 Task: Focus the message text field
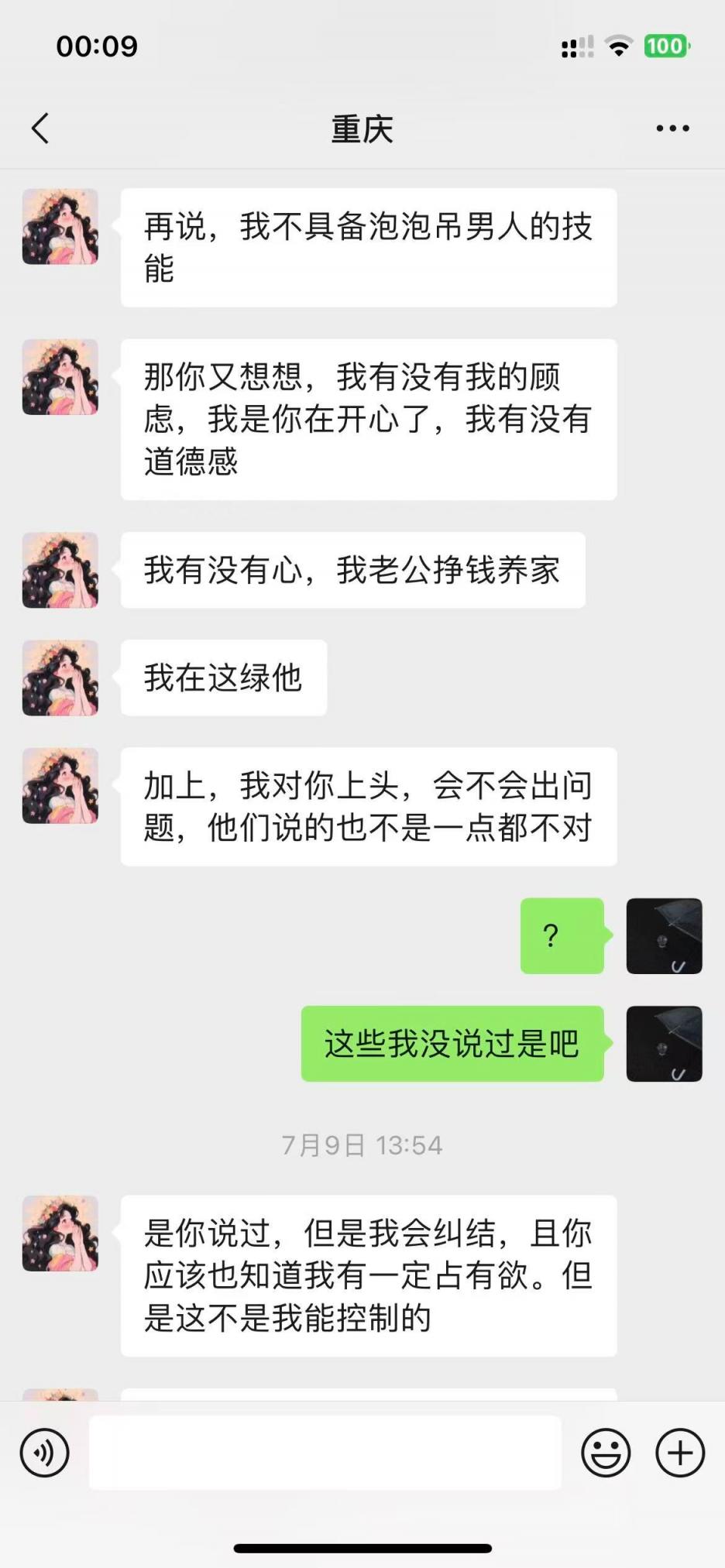[325, 1453]
